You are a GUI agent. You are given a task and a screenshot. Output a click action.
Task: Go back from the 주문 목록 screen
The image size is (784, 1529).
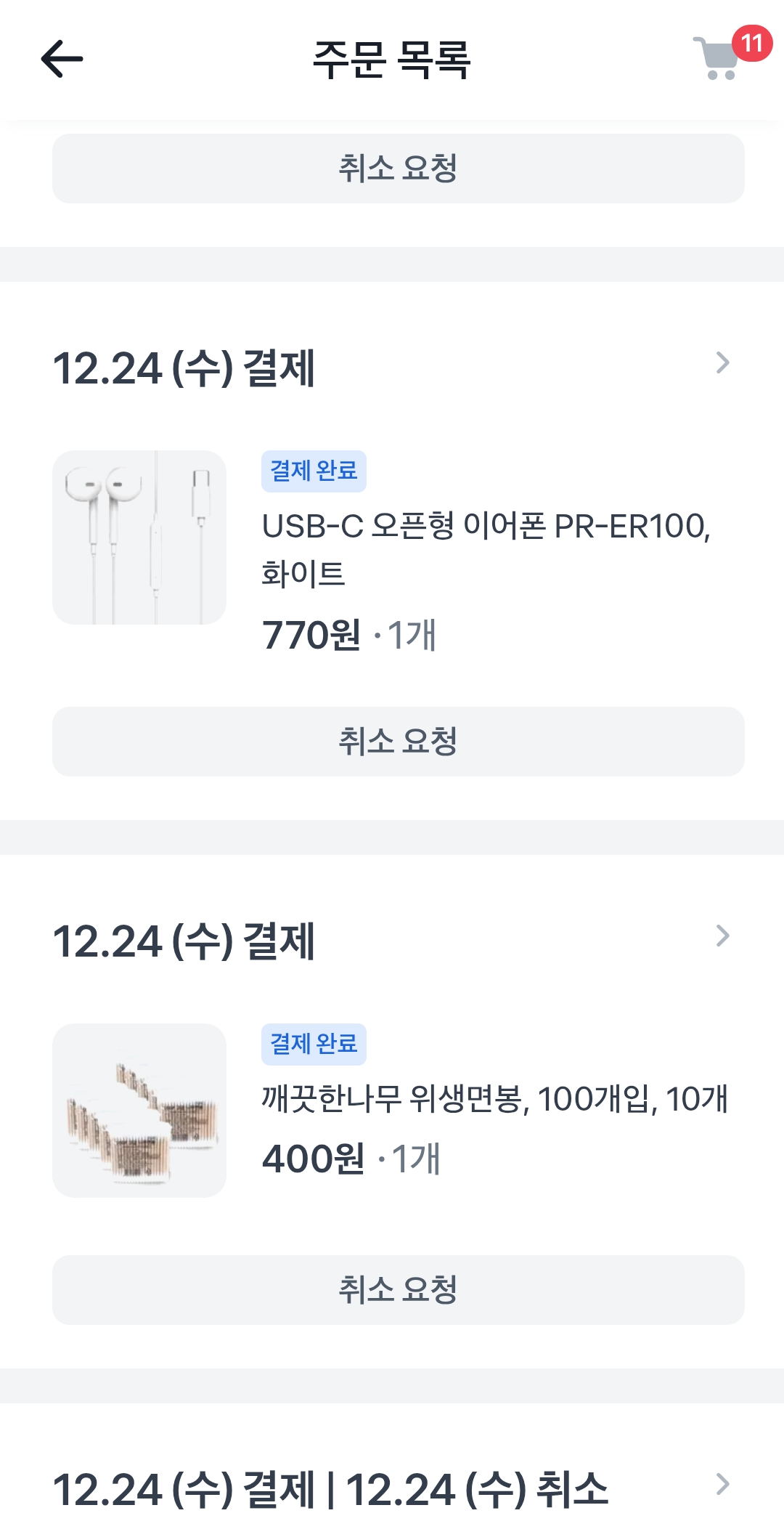pos(62,59)
